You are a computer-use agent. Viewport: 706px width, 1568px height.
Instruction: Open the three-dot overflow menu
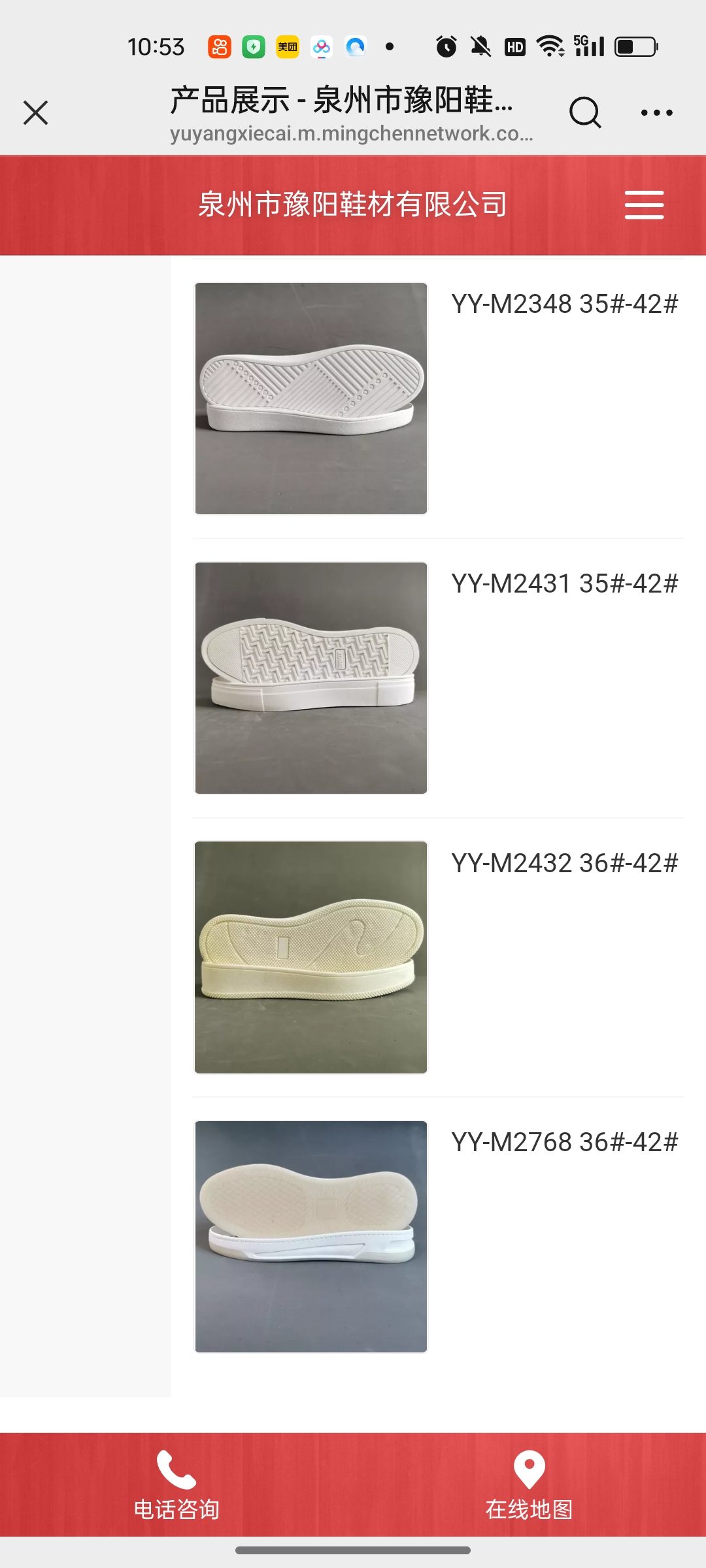point(656,113)
